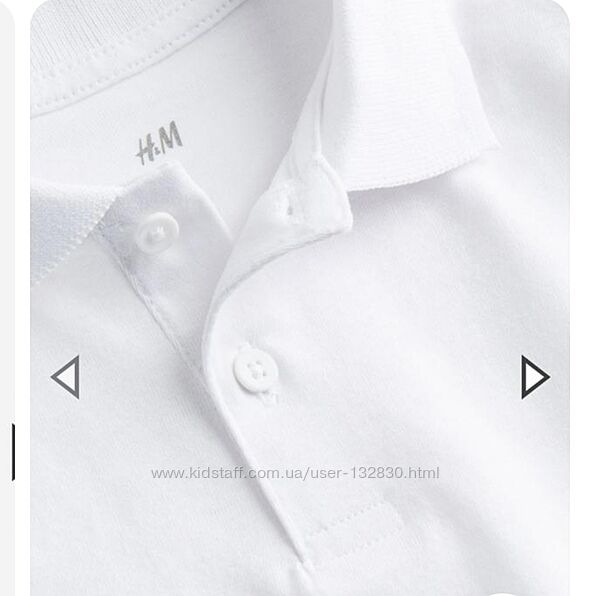Go to the previous product photo
Viewport: 600px width, 596px height.
coord(65,377)
